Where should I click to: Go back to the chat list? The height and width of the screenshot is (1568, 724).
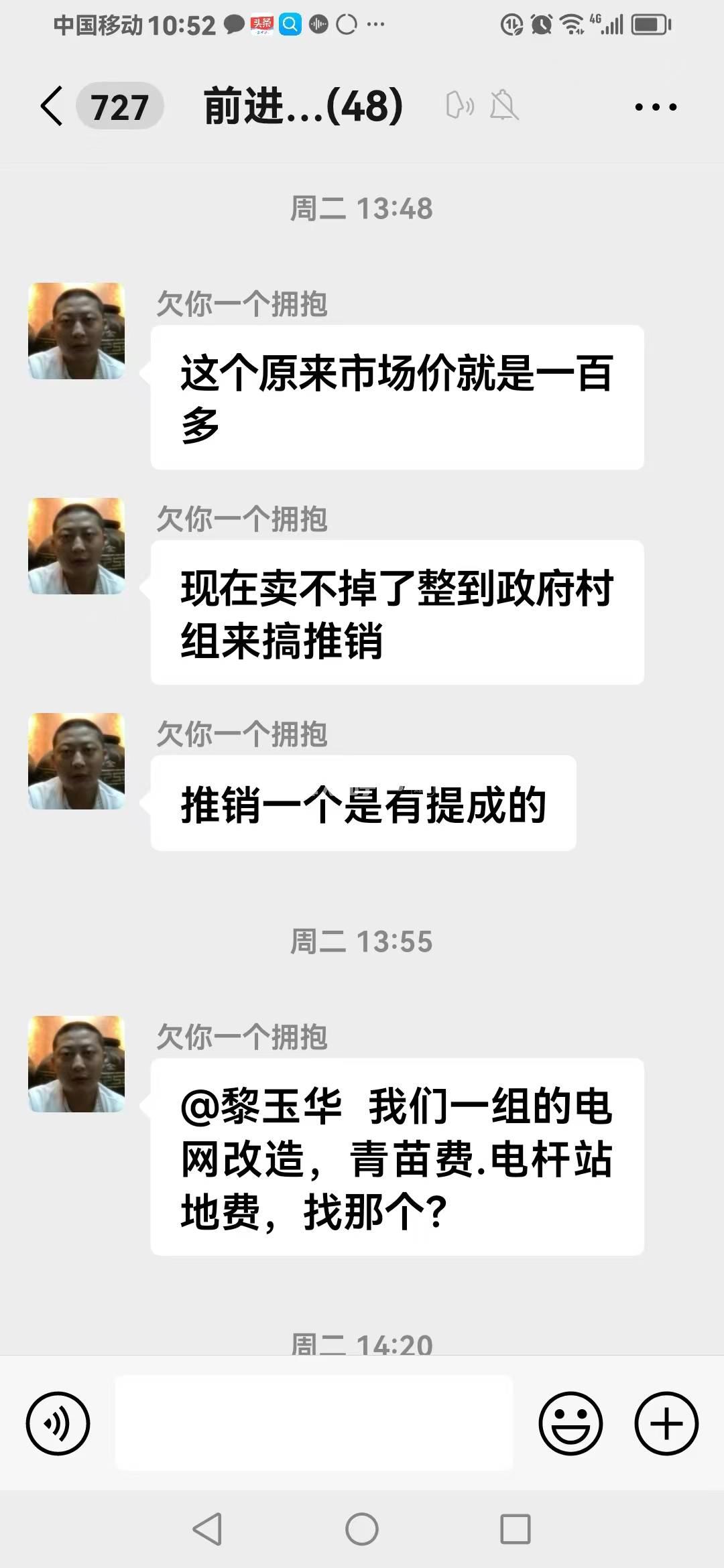click(52, 106)
